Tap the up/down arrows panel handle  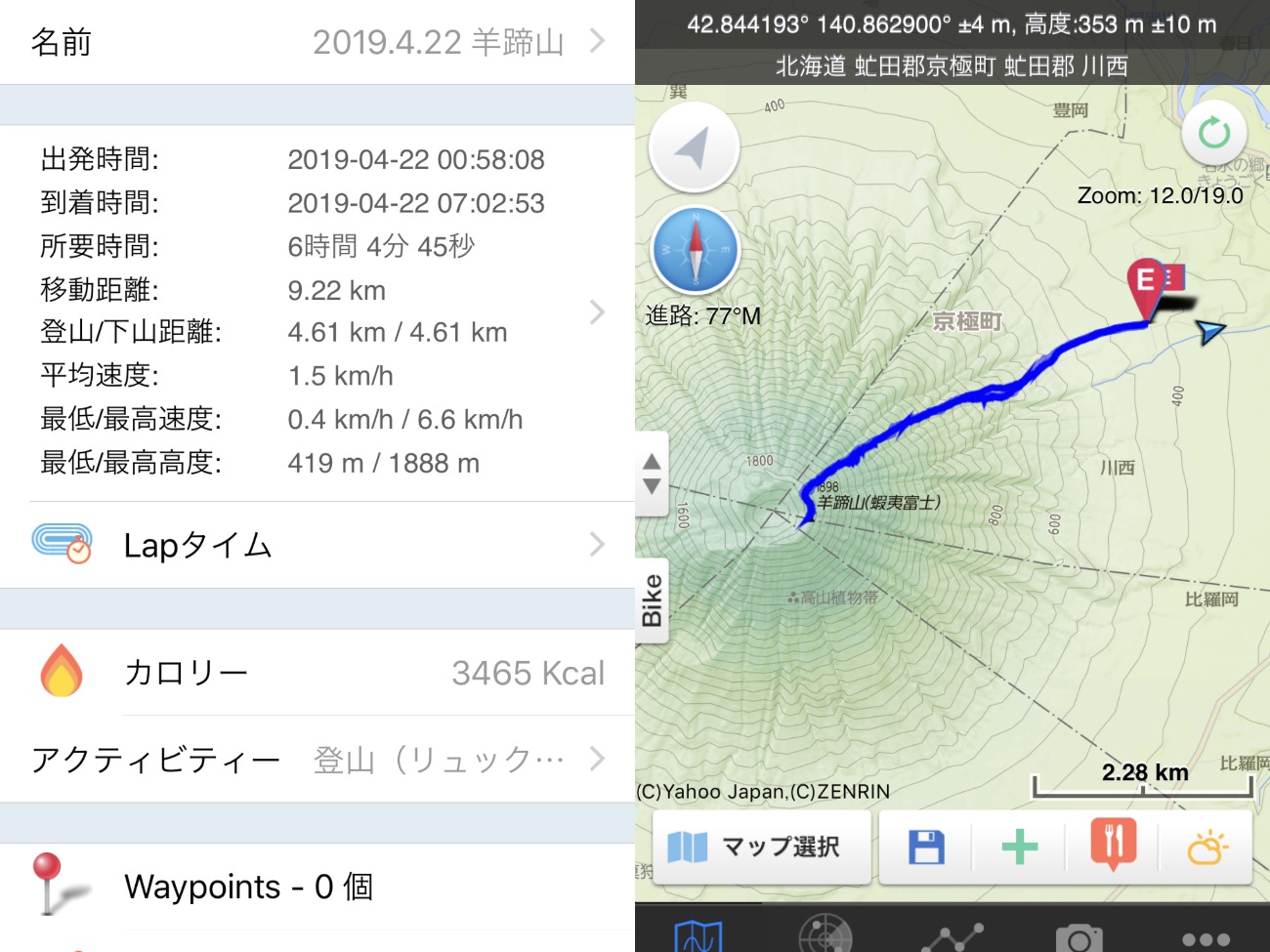[652, 474]
